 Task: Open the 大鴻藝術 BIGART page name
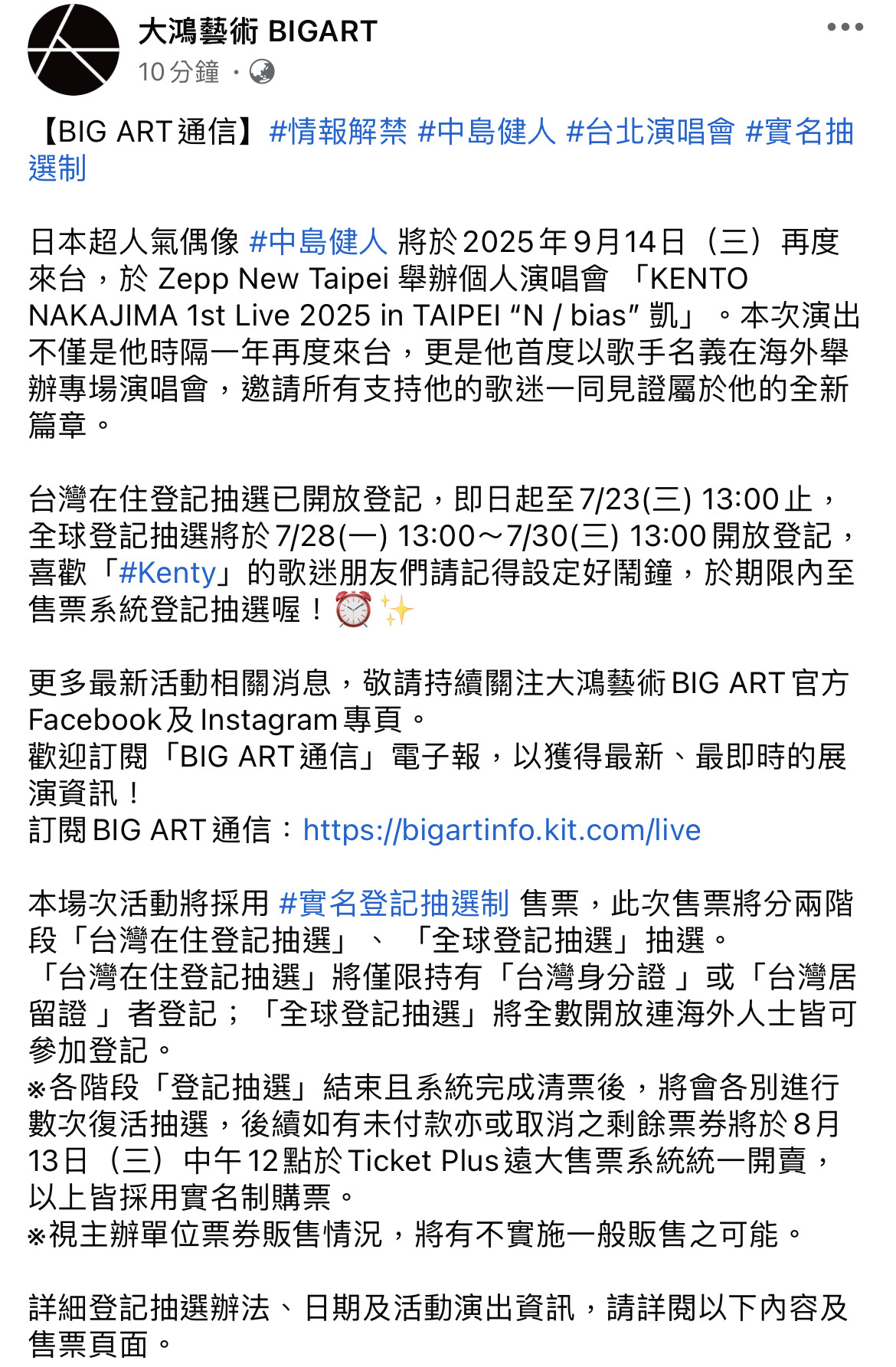click(257, 31)
